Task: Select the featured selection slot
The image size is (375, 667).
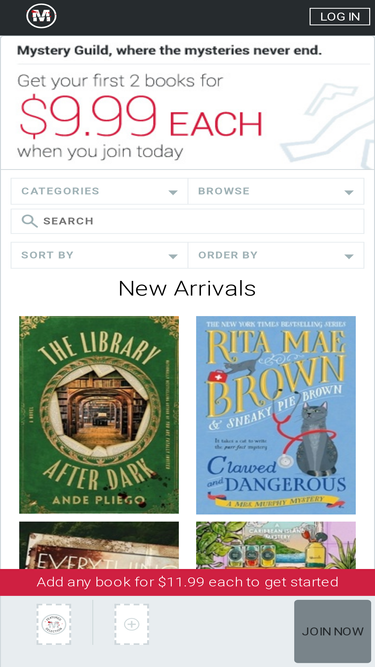Action: [x=54, y=624]
